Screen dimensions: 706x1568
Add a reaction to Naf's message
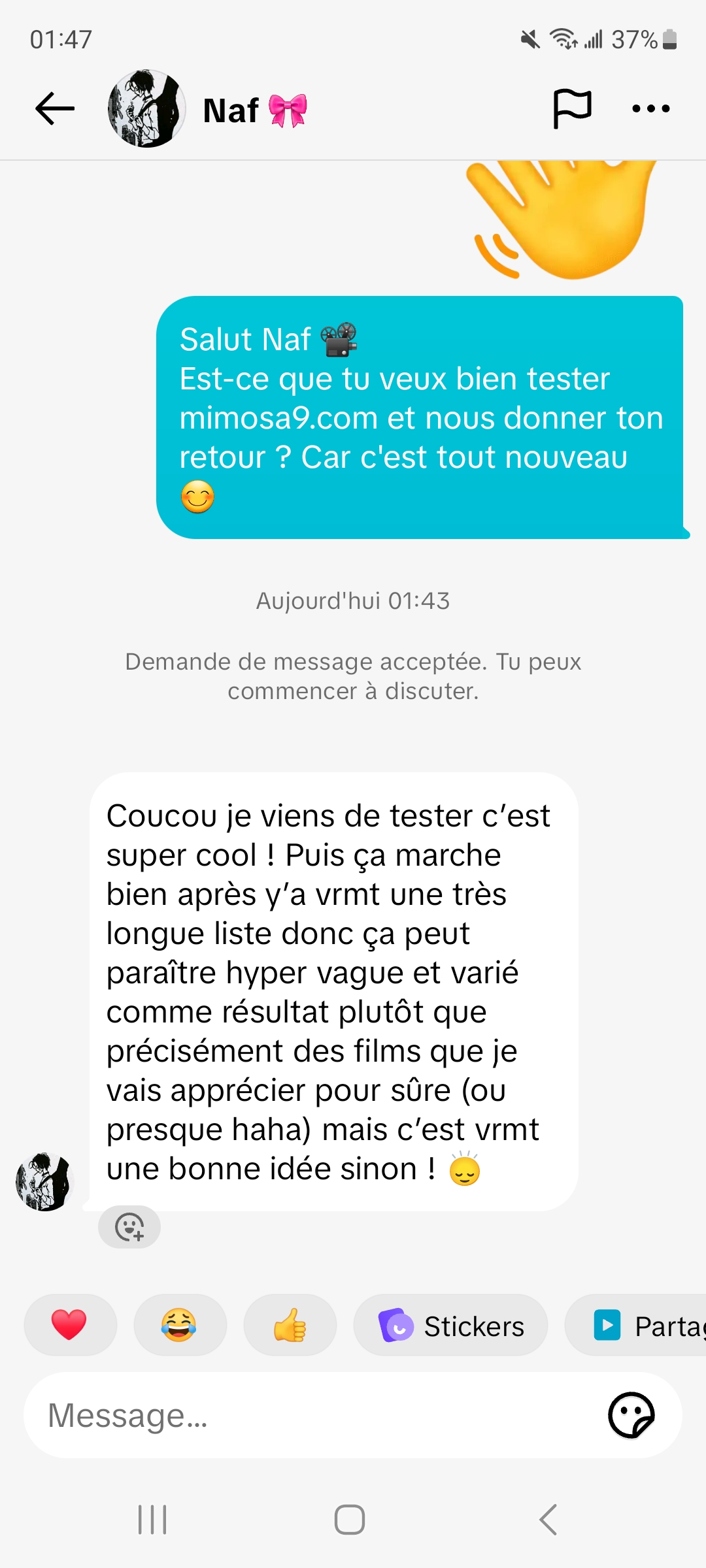click(129, 1227)
